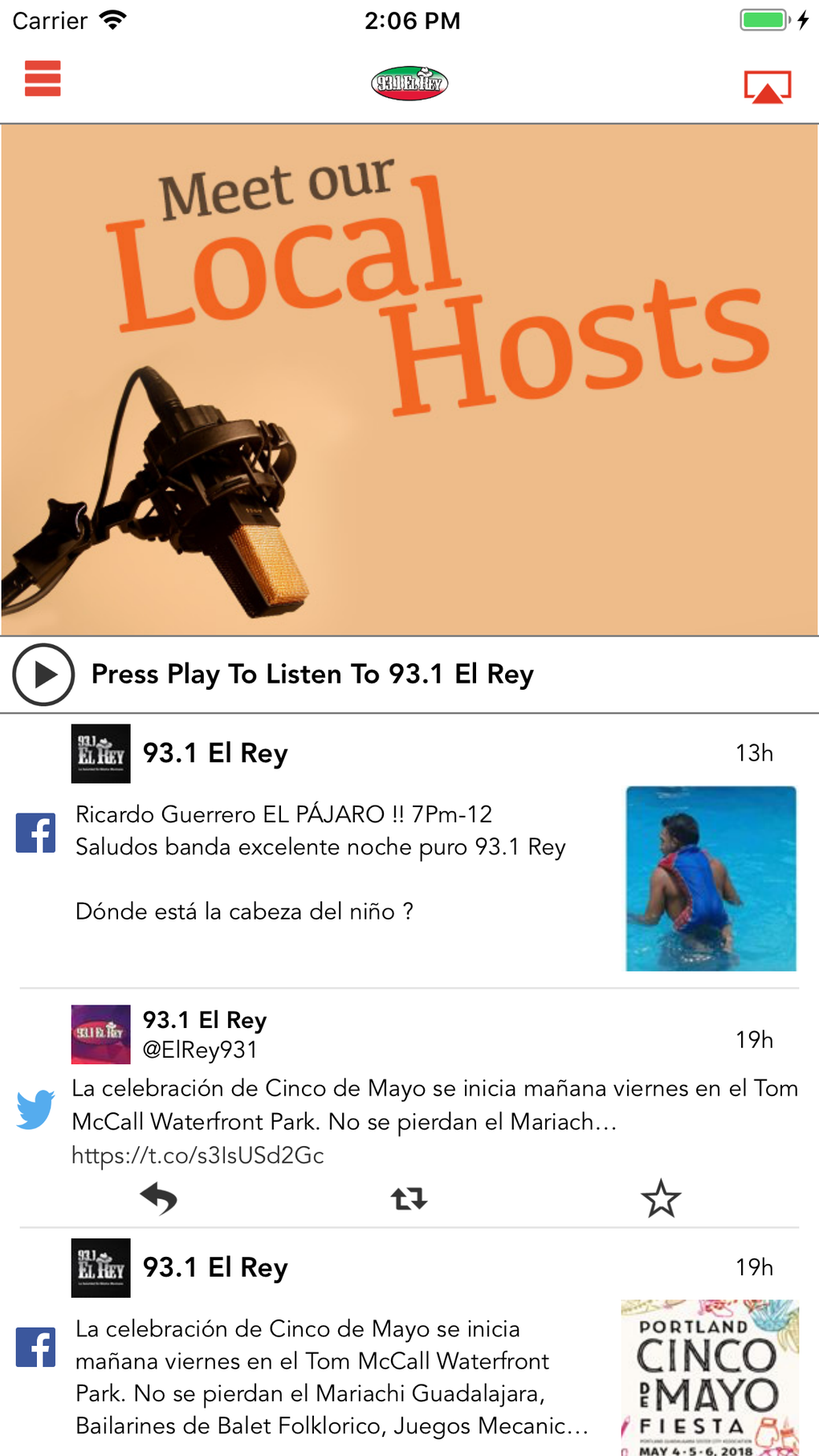This screenshot has width=819, height=1456.
Task: Click the 93.1 El Rey name on first post
Action: pos(215,752)
